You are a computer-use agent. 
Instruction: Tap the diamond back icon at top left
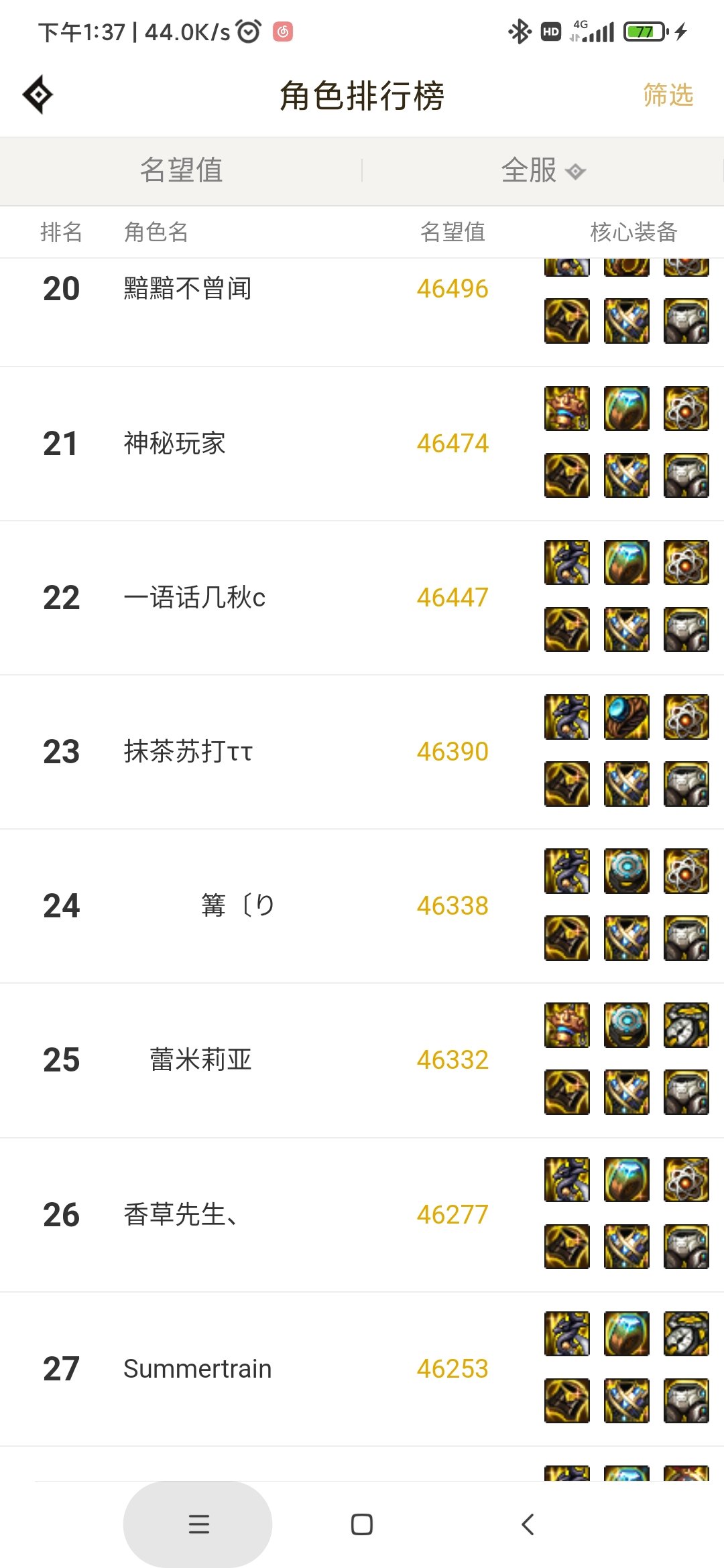[38, 94]
